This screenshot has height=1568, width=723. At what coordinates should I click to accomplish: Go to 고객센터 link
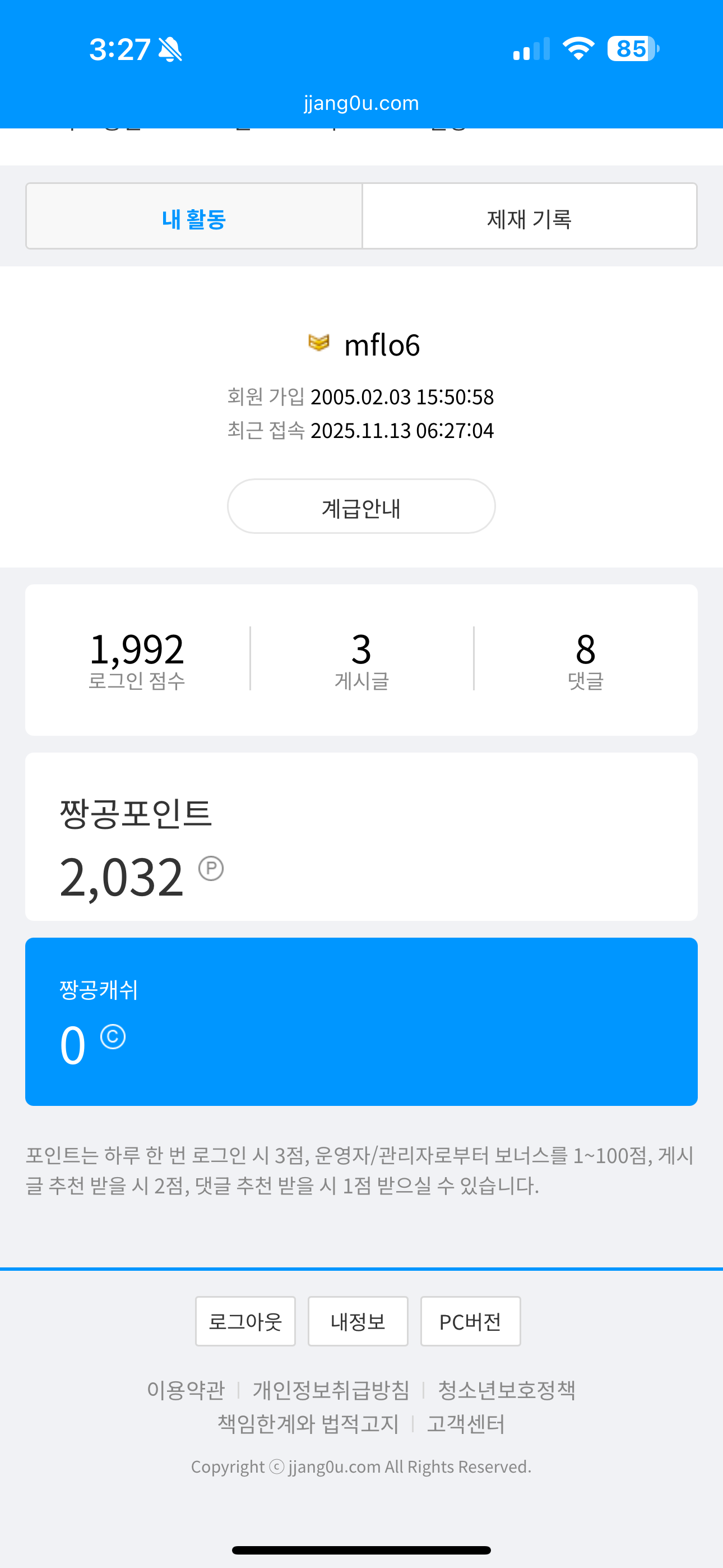click(x=466, y=1424)
